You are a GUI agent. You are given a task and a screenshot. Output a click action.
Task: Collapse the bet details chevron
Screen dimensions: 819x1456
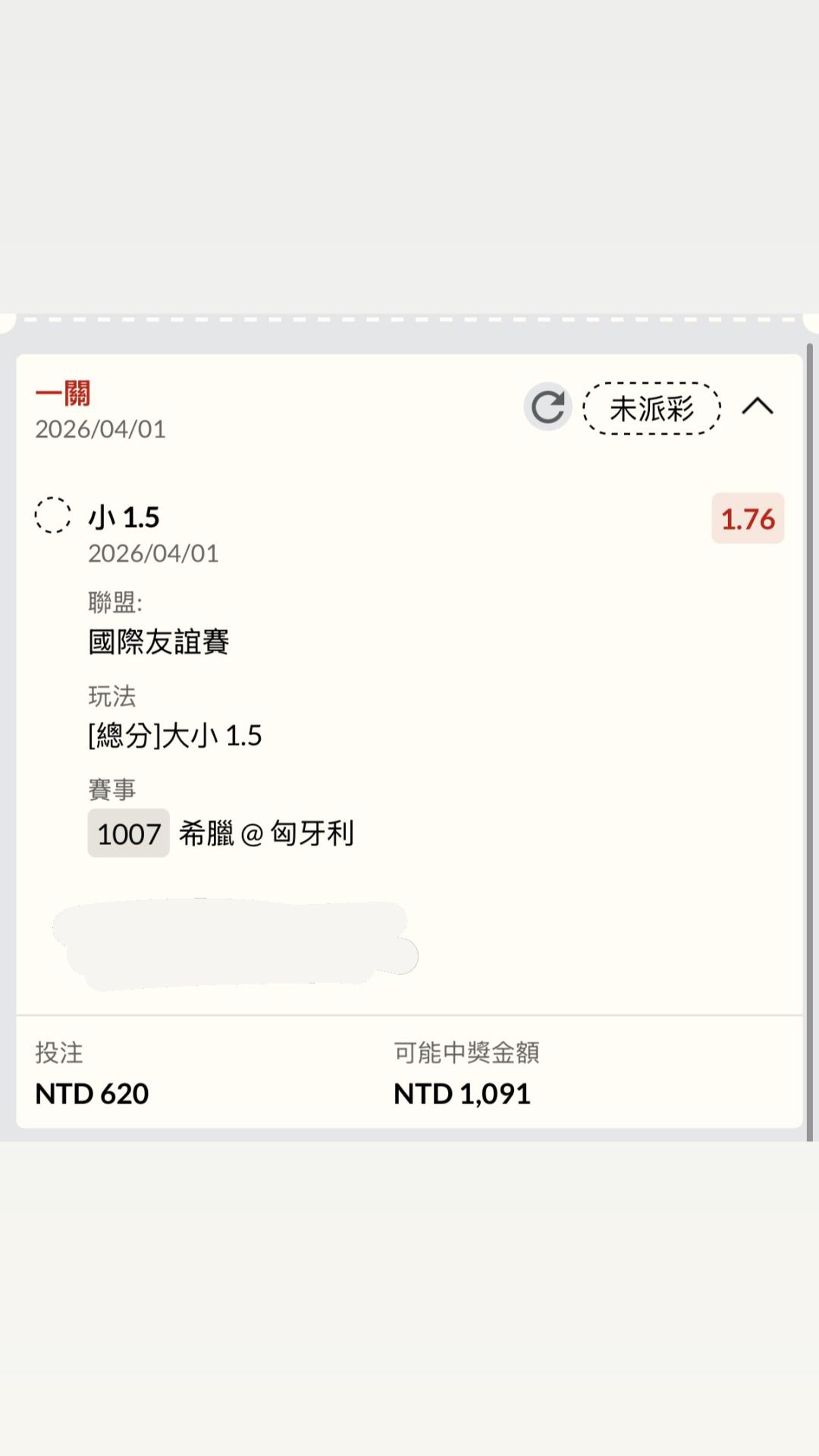[757, 407]
